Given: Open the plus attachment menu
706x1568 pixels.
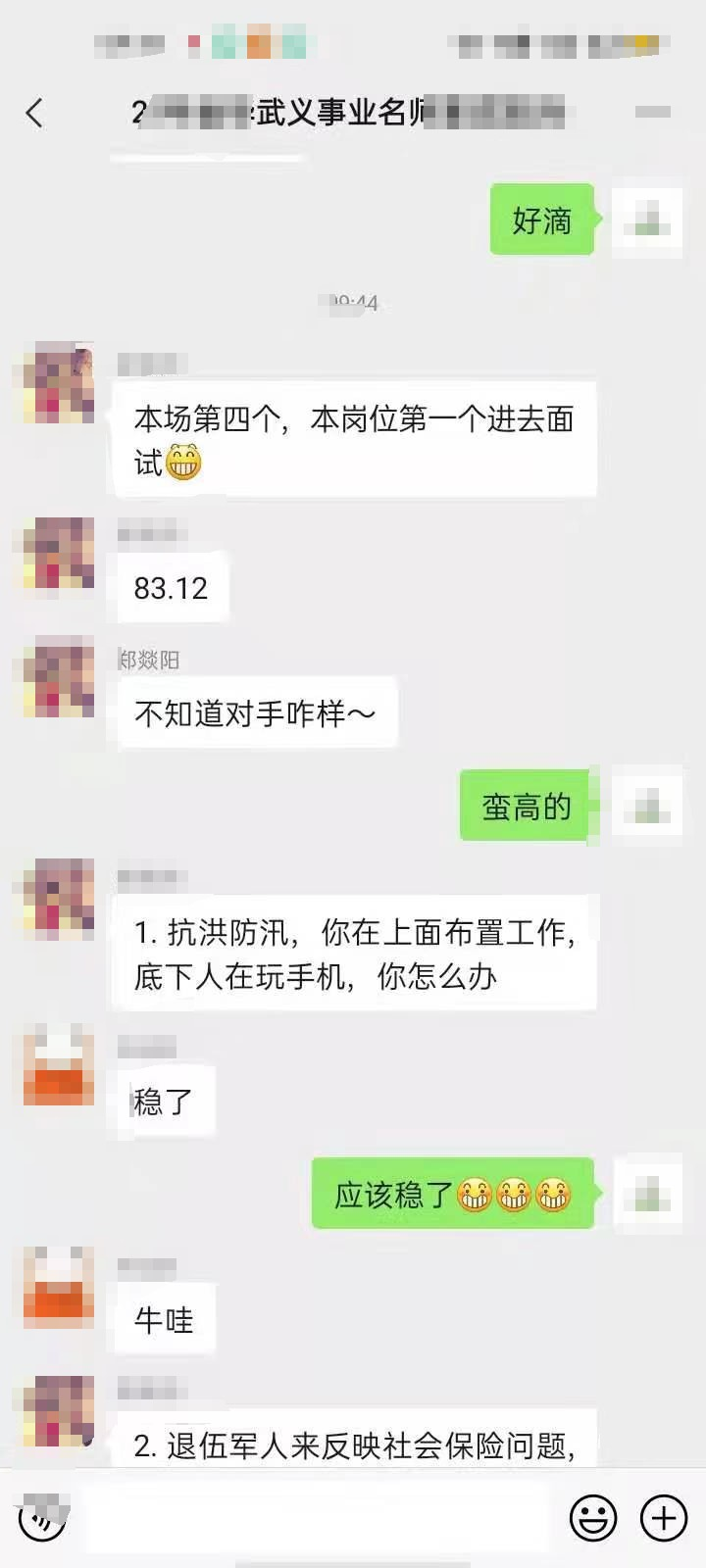Looking at the screenshot, I should click(x=664, y=1518).
